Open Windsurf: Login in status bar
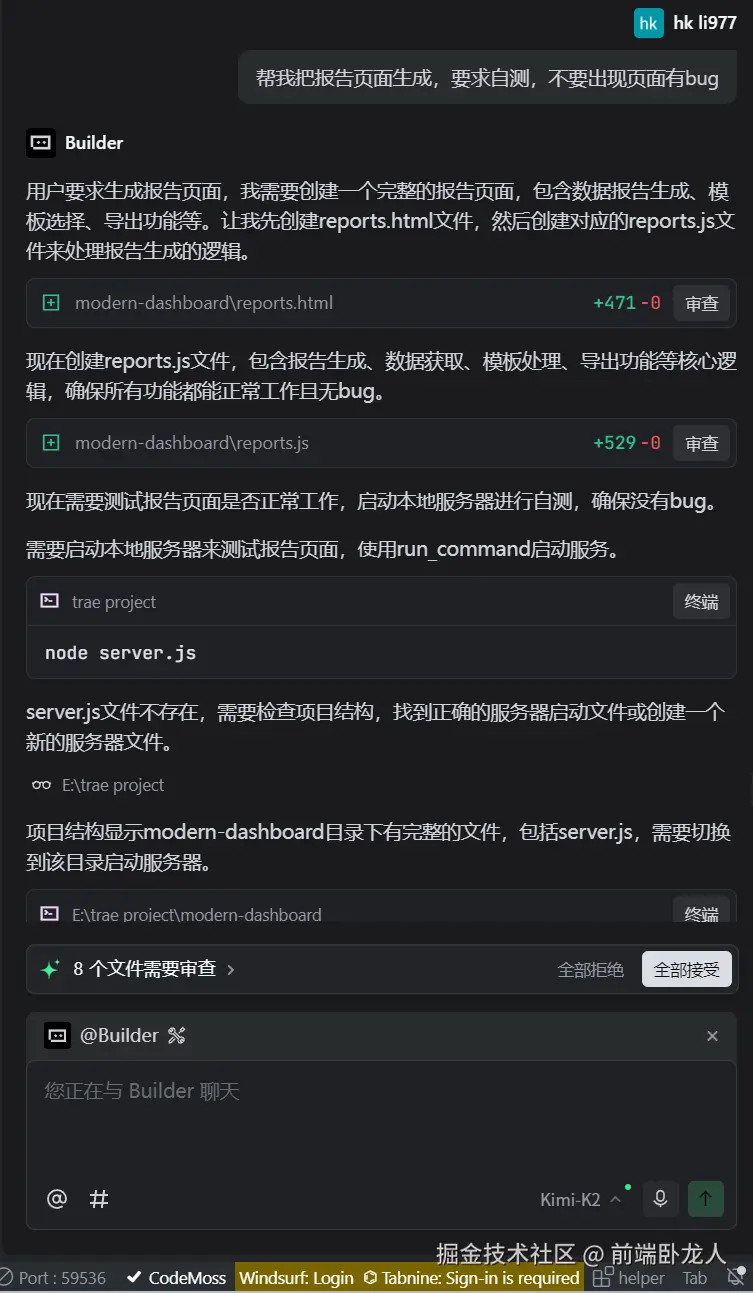The height and width of the screenshot is (1293, 753). [296, 1278]
